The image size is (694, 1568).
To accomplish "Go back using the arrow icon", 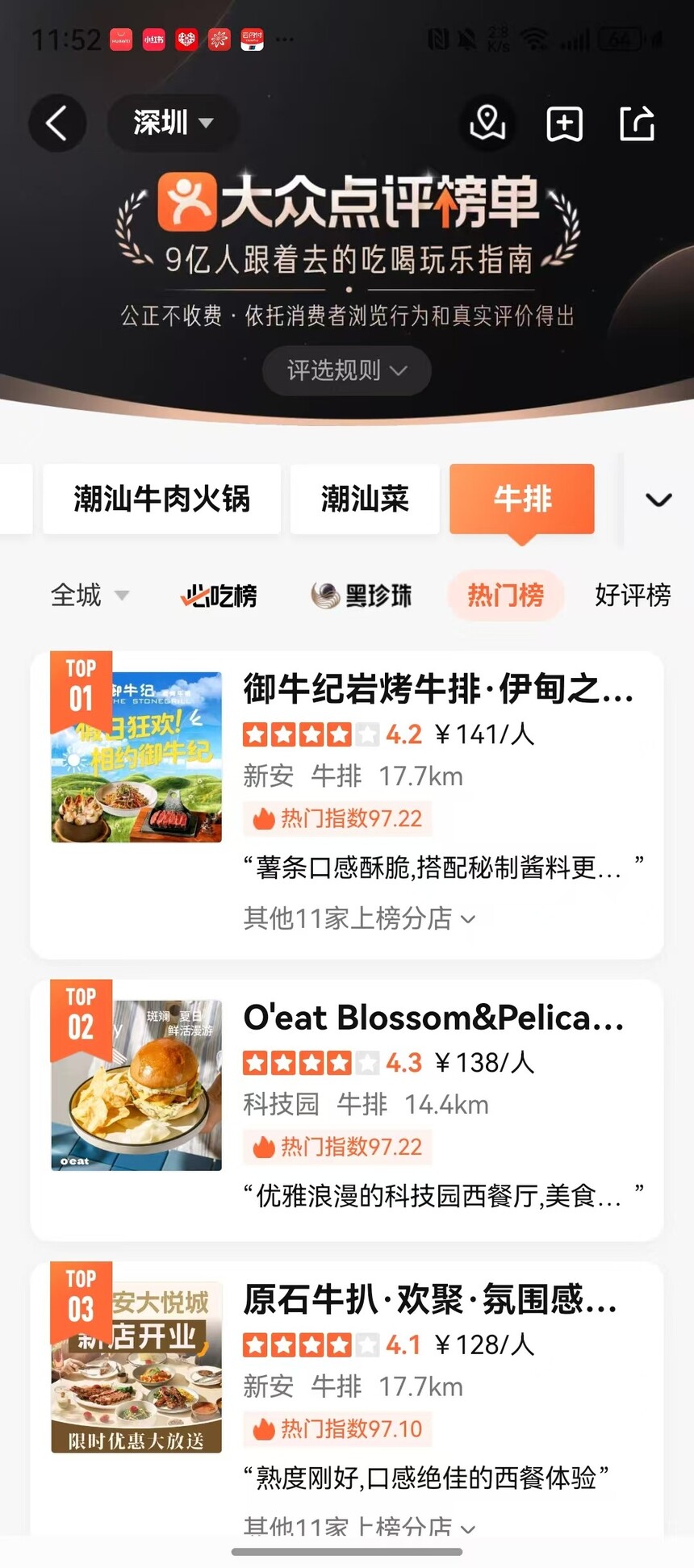I will [56, 123].
